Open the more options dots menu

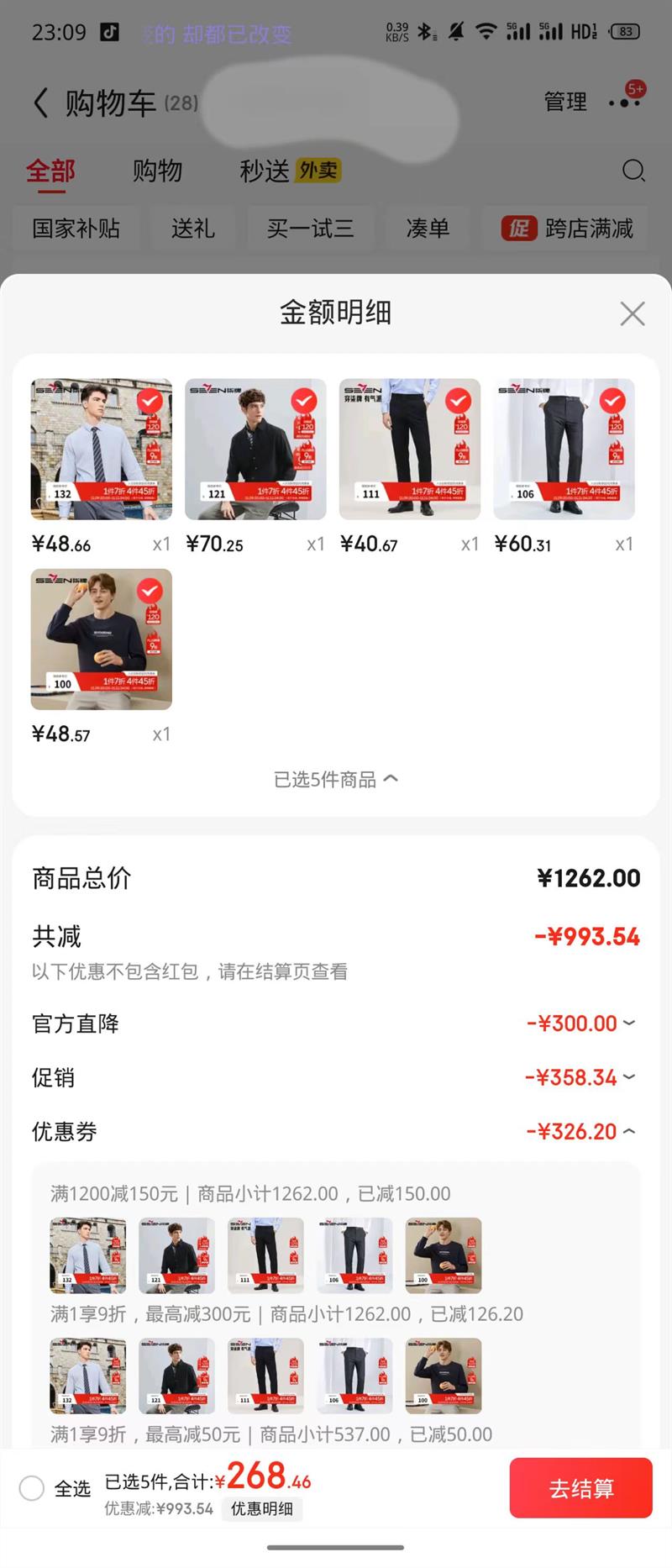[x=625, y=103]
